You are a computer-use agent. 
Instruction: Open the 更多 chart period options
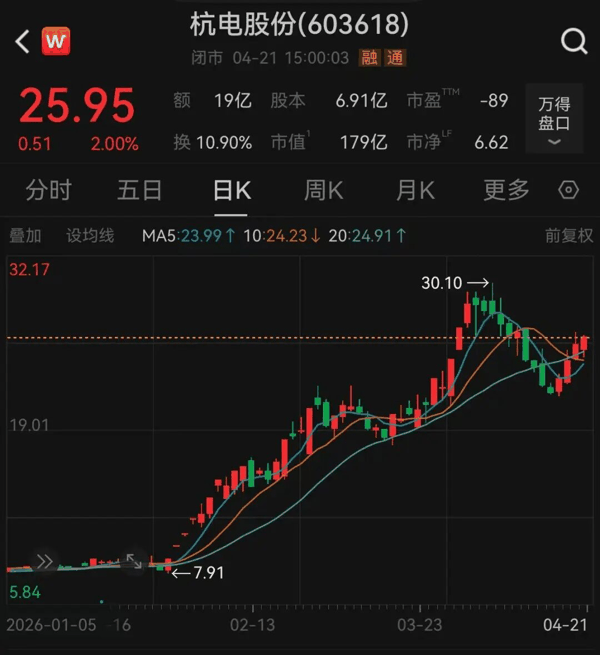pyautogui.click(x=506, y=189)
